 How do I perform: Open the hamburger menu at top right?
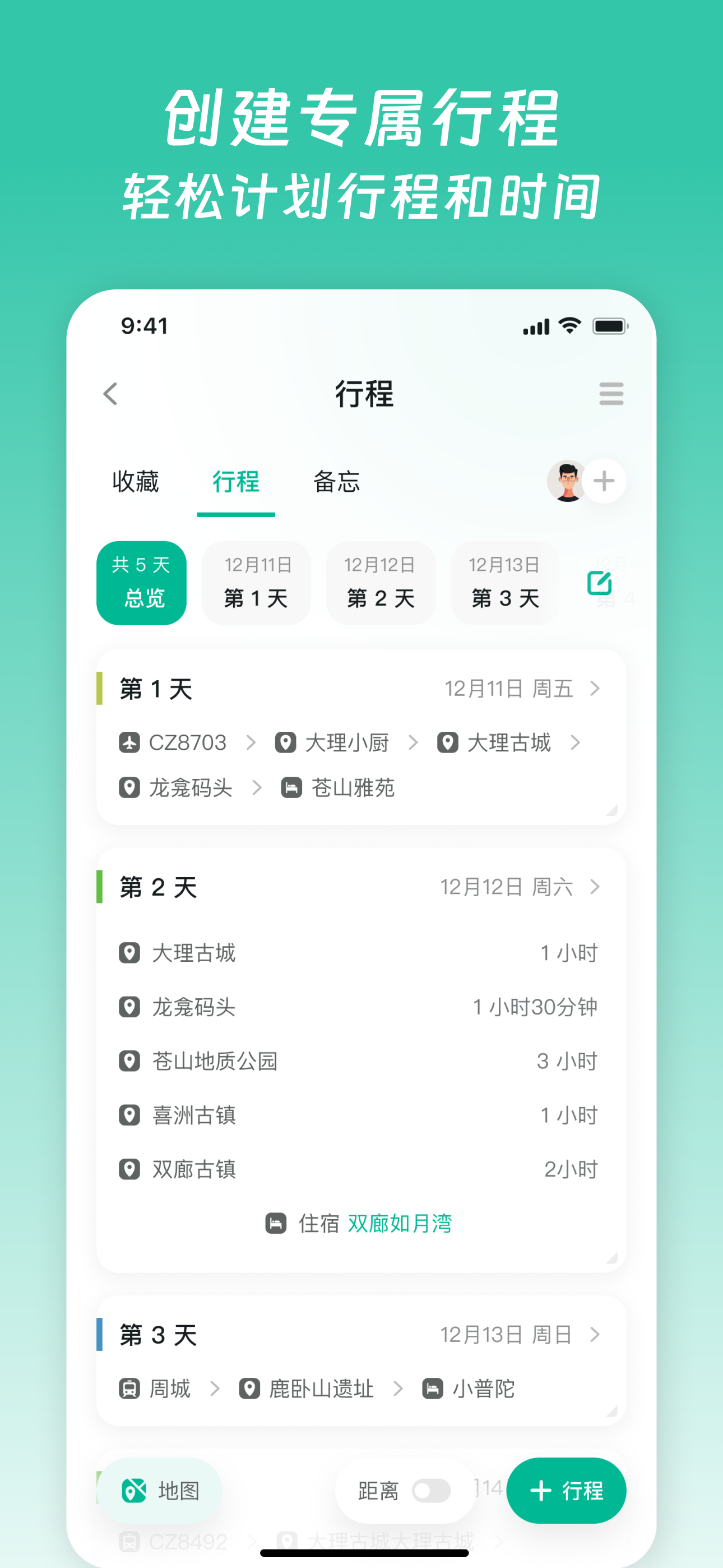click(x=611, y=394)
